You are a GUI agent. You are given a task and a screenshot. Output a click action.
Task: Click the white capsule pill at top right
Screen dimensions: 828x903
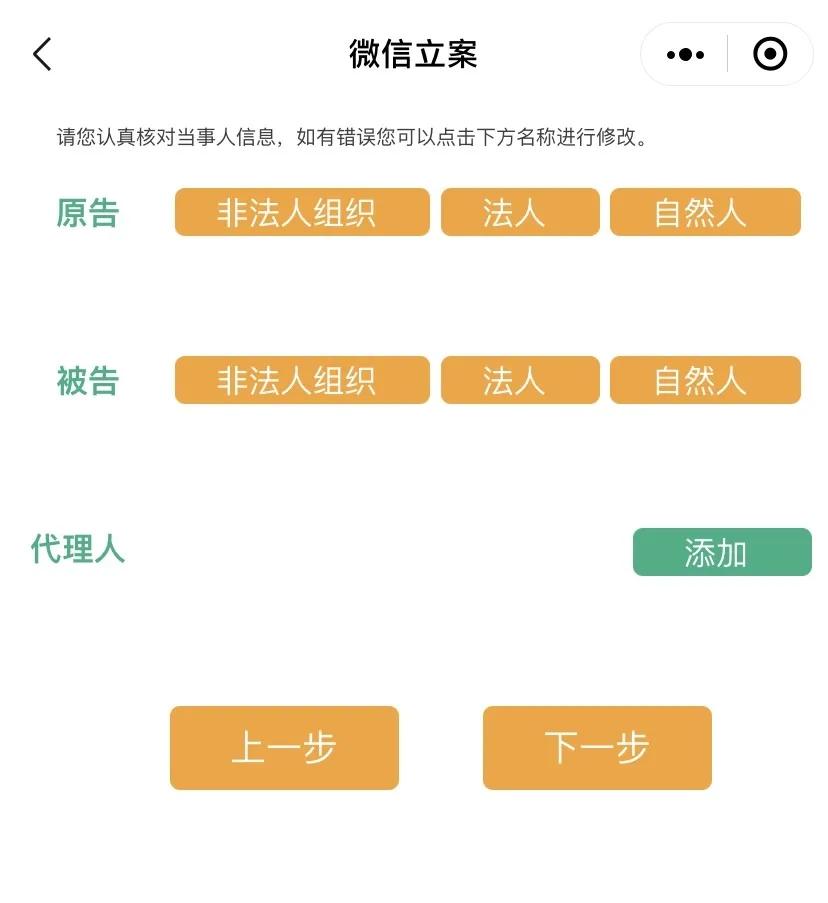(727, 54)
